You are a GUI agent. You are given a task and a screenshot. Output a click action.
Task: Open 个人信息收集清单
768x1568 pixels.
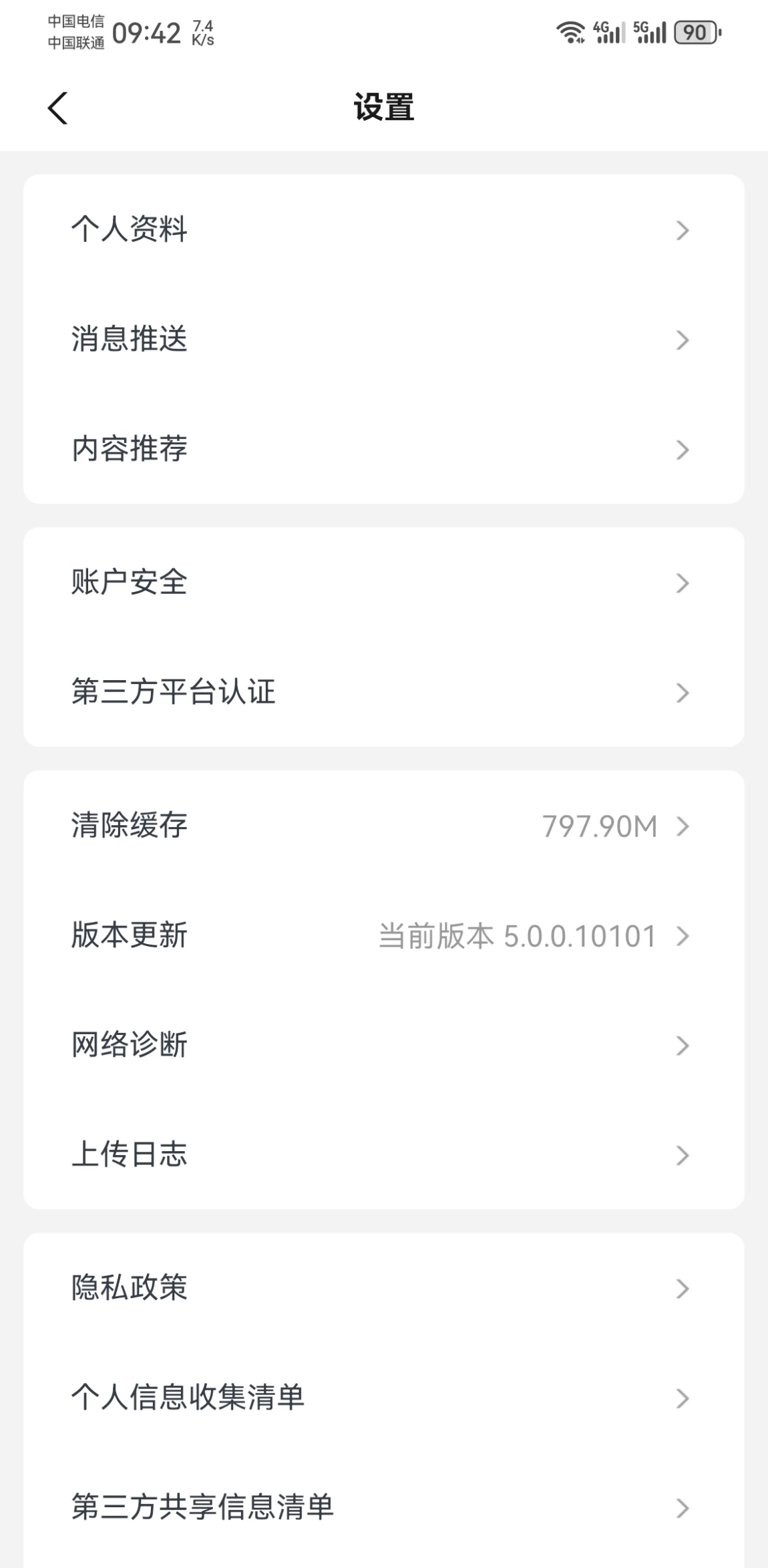[384, 1398]
